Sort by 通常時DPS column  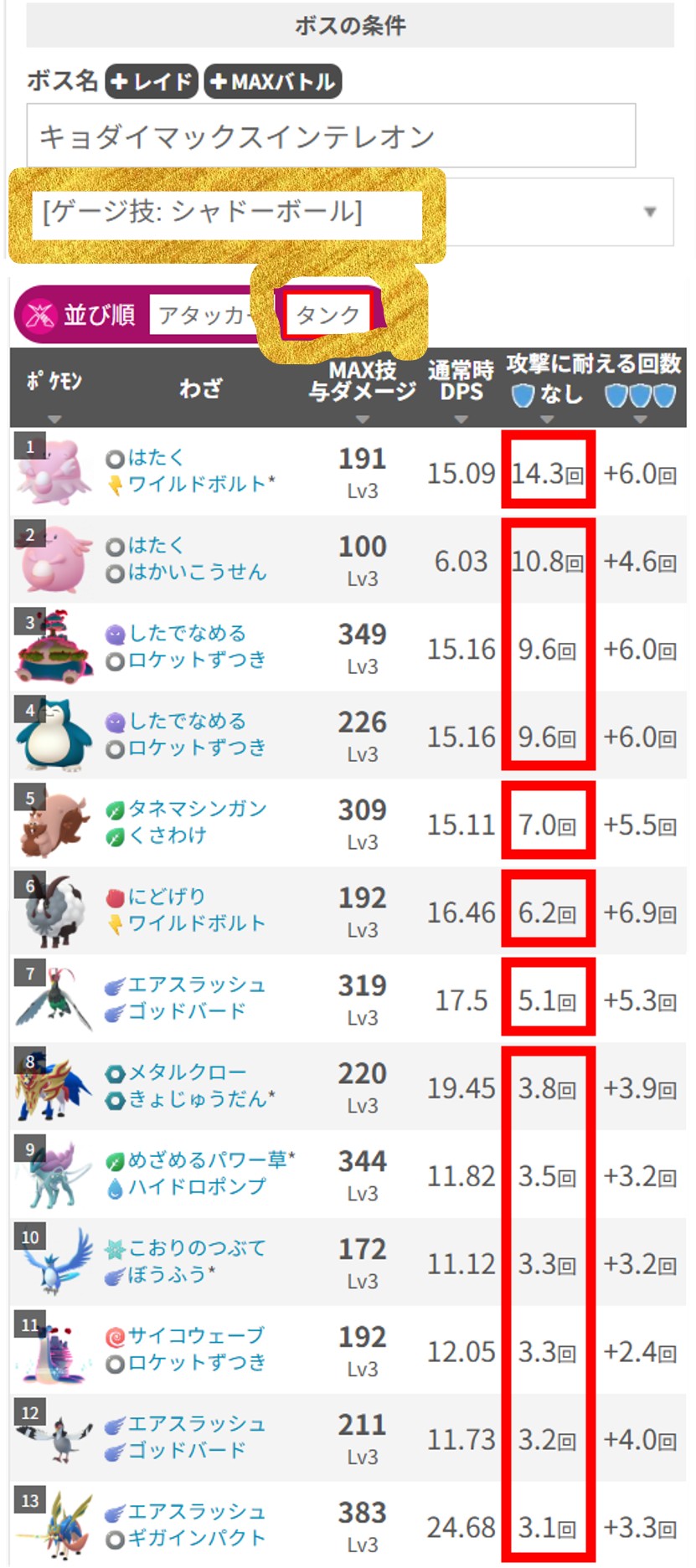click(461, 388)
